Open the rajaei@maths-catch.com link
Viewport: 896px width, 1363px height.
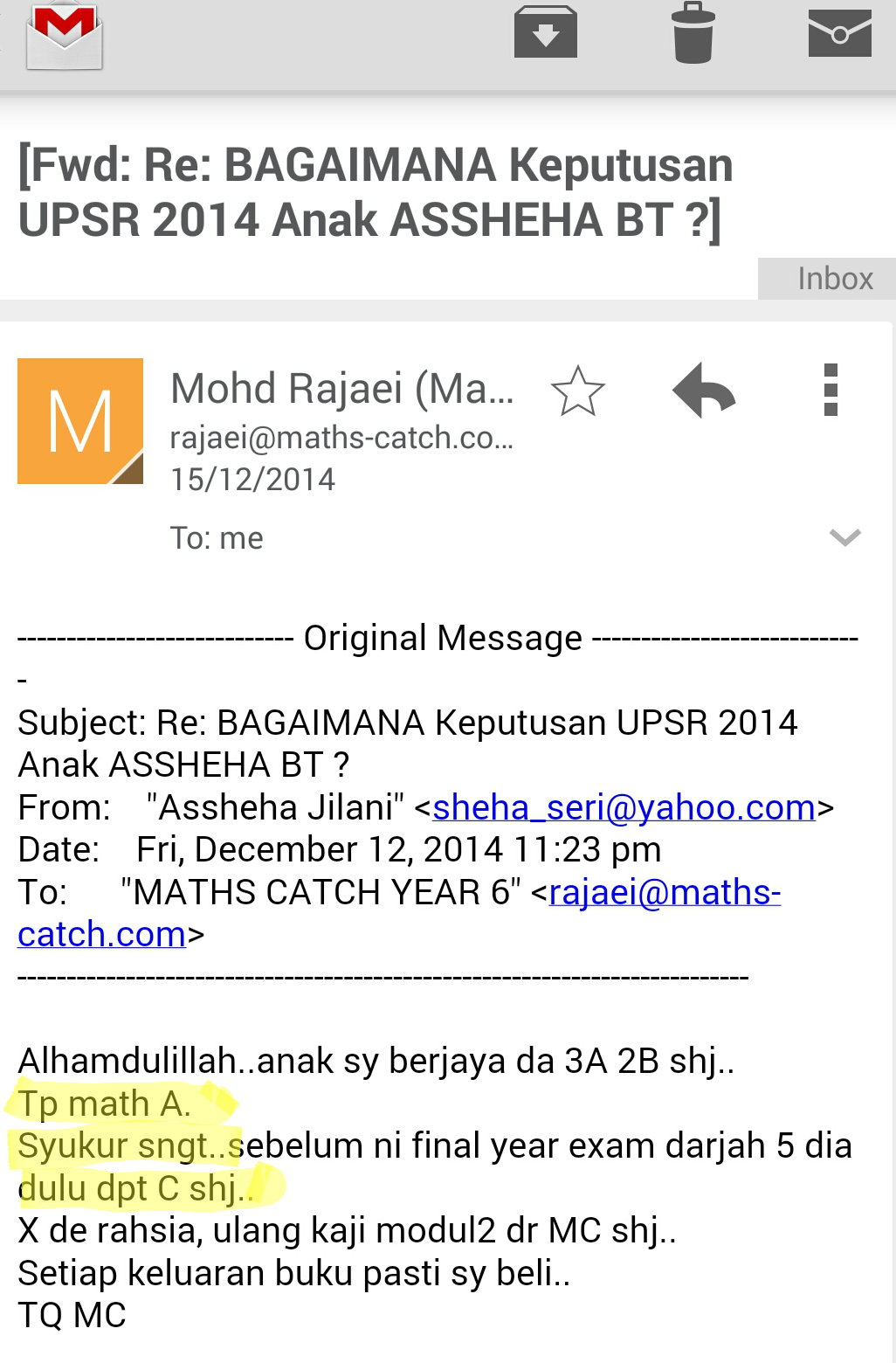[x=664, y=893]
